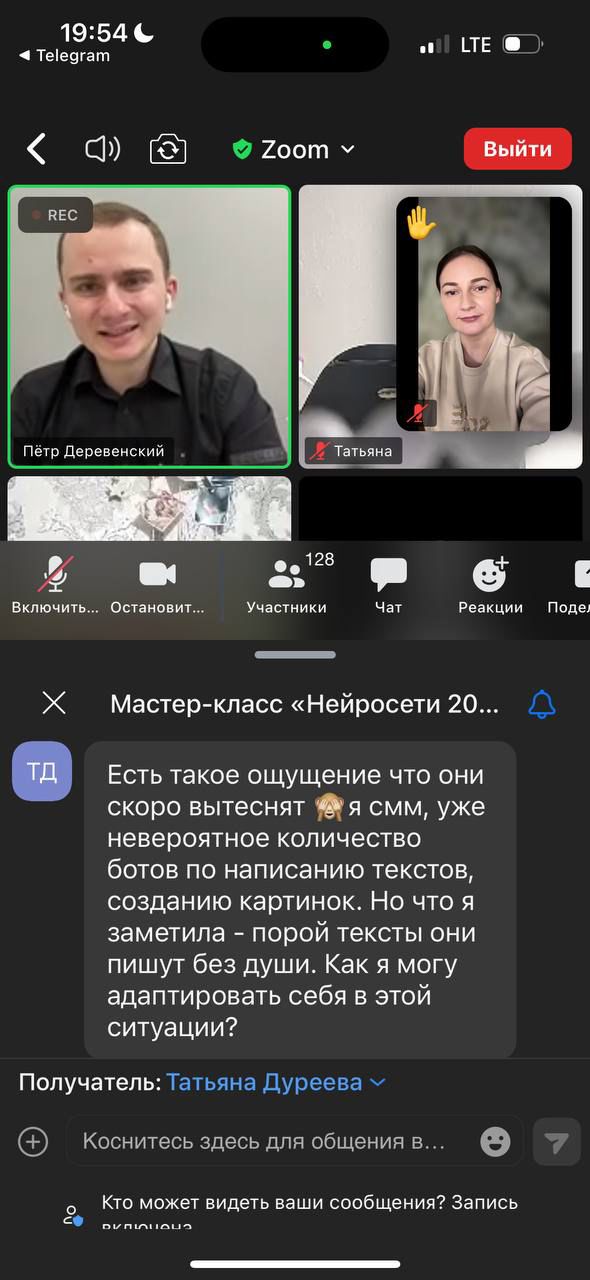Screen dimensions: 590x1280
Task: Change recipient Татьяна Дуреева
Action: tap(275, 1082)
